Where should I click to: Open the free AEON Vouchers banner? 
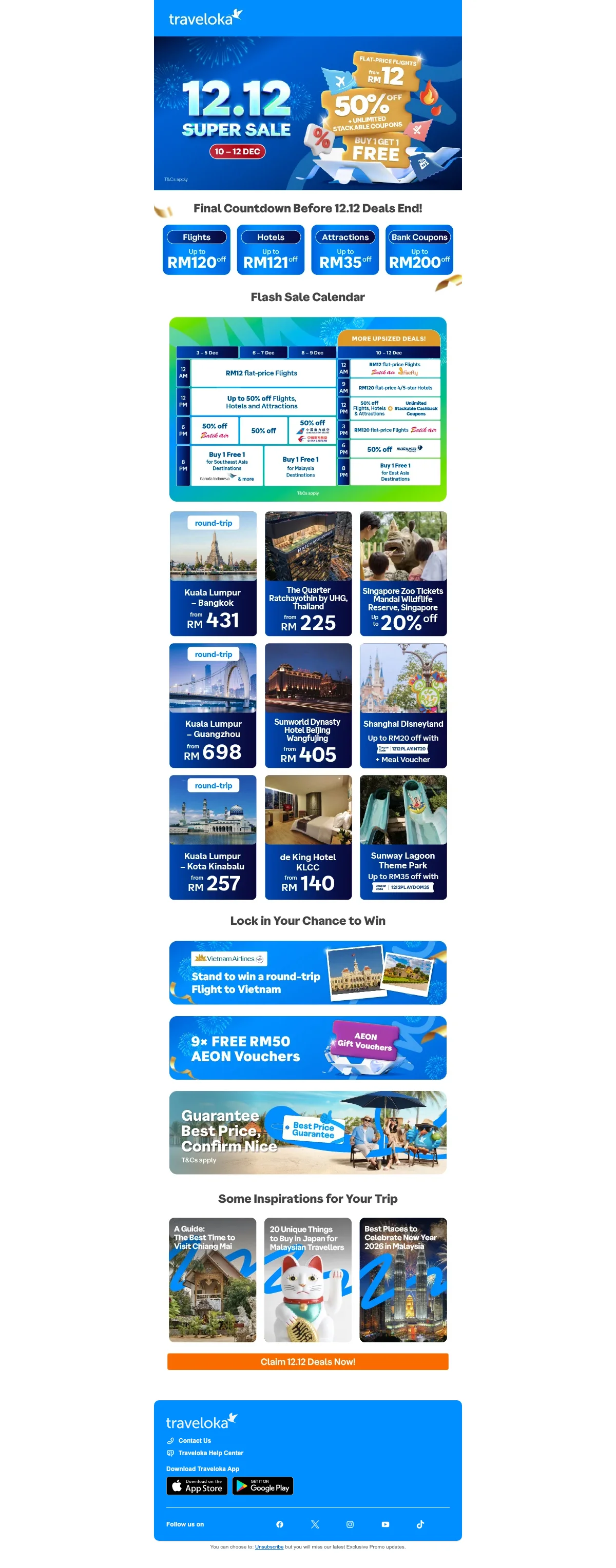coord(307,1048)
